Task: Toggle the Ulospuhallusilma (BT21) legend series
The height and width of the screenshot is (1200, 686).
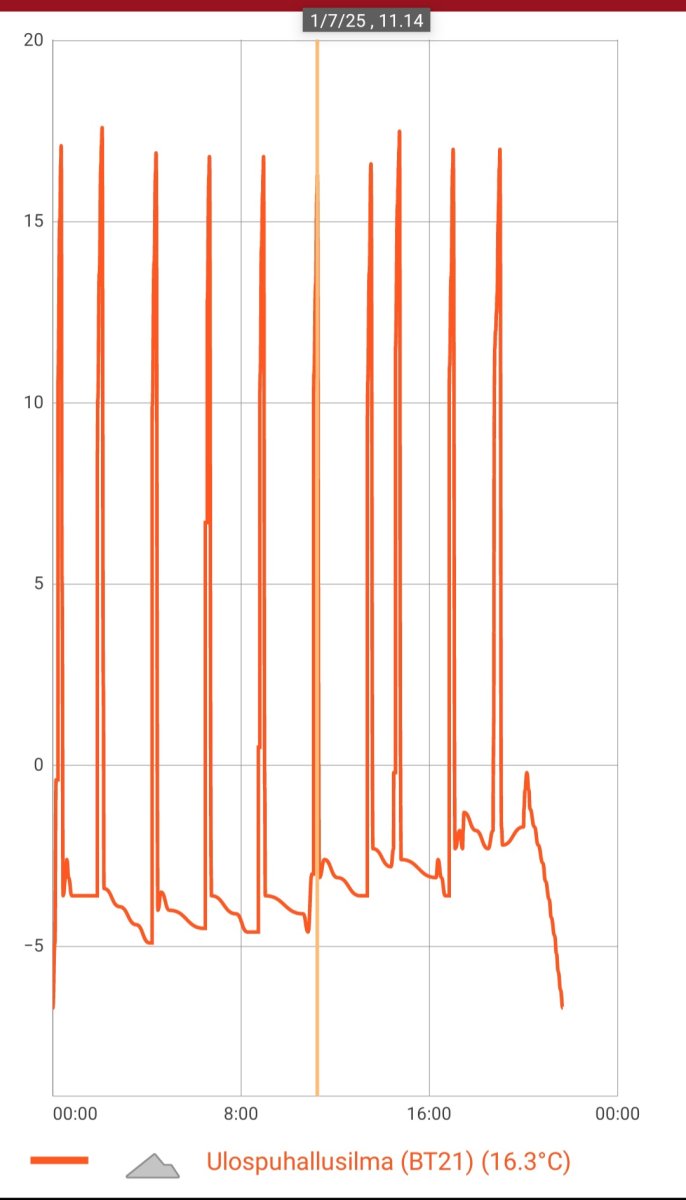Action: (387, 1161)
